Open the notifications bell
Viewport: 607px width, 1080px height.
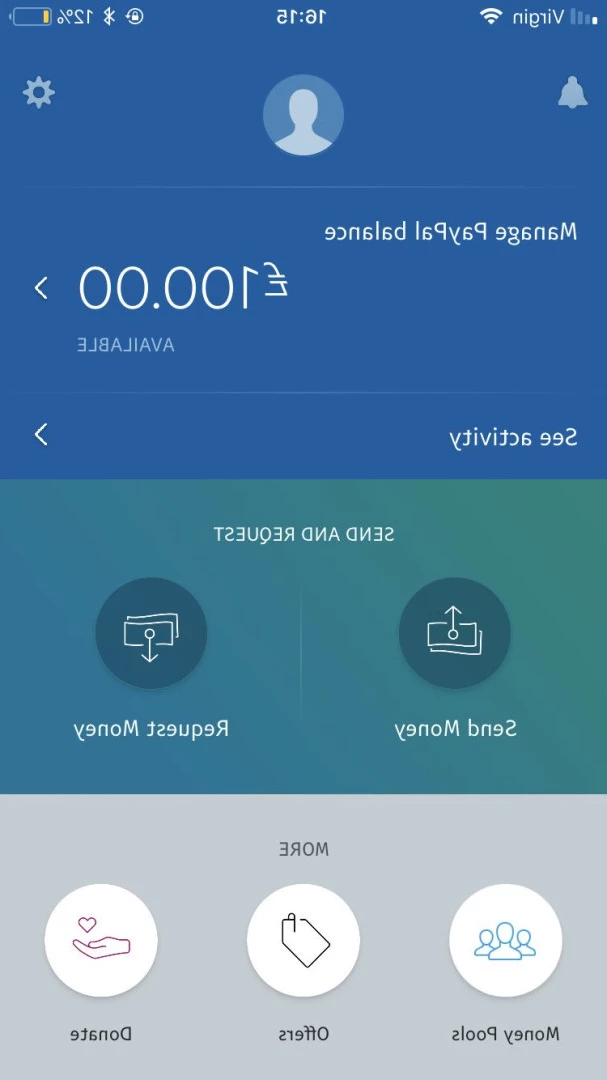pyautogui.click(x=573, y=92)
